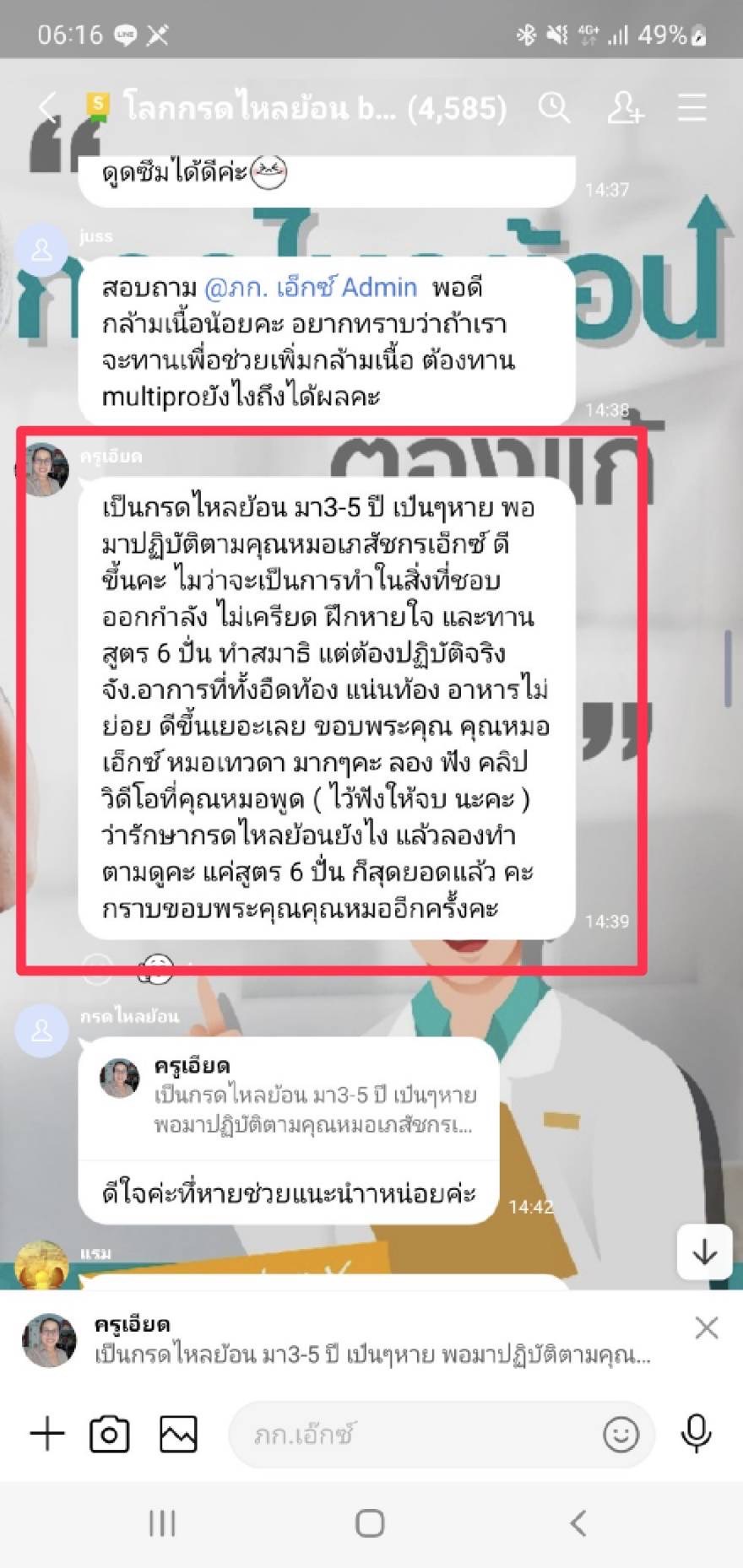
Task: Go back from the chat
Action: (47, 108)
